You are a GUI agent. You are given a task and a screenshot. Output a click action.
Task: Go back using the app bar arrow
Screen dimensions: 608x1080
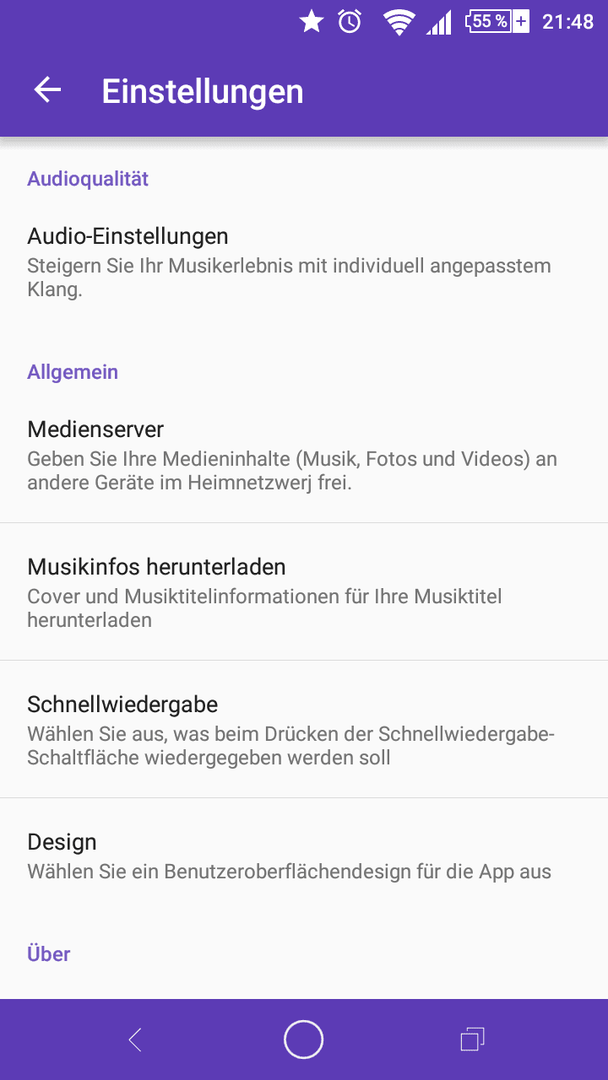click(48, 90)
